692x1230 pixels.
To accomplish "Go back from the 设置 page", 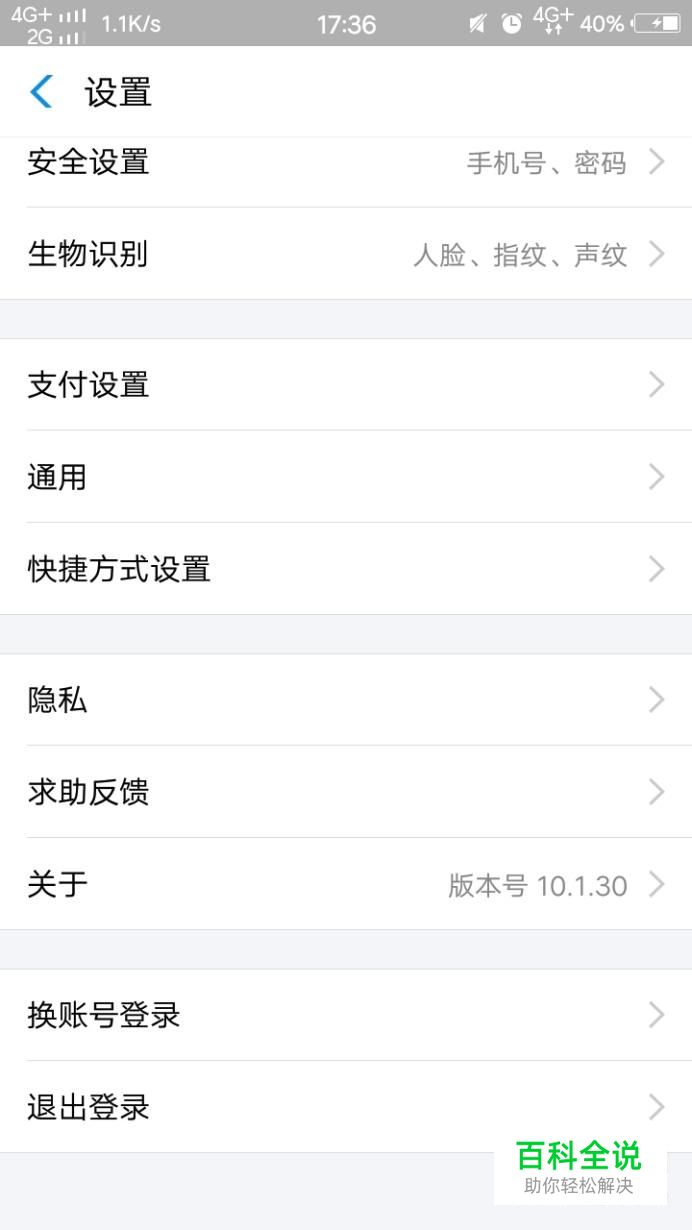I will 42,92.
